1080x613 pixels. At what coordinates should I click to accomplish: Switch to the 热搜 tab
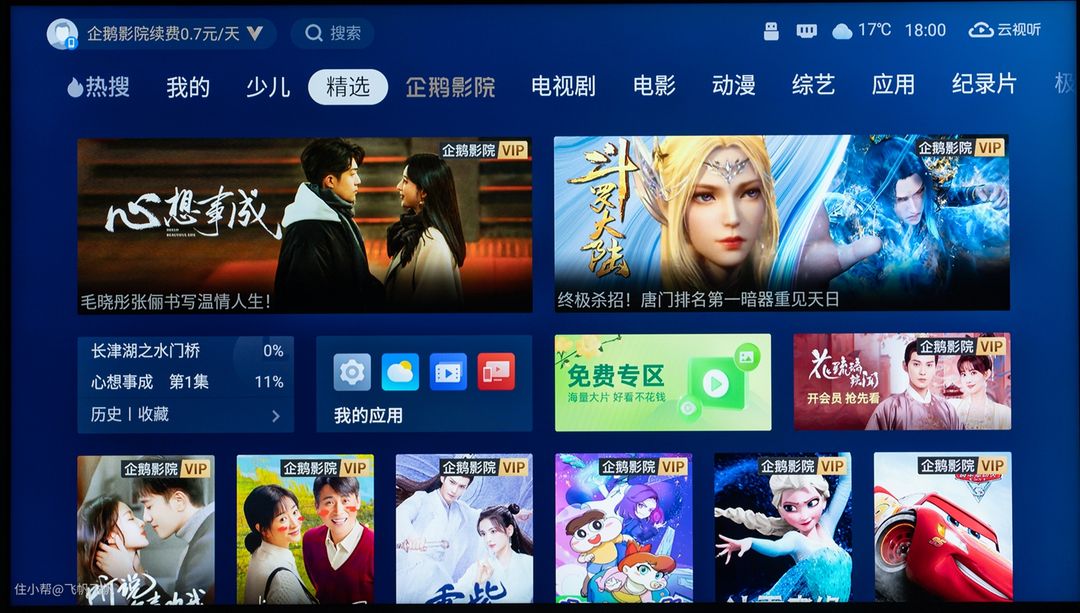[x=98, y=87]
